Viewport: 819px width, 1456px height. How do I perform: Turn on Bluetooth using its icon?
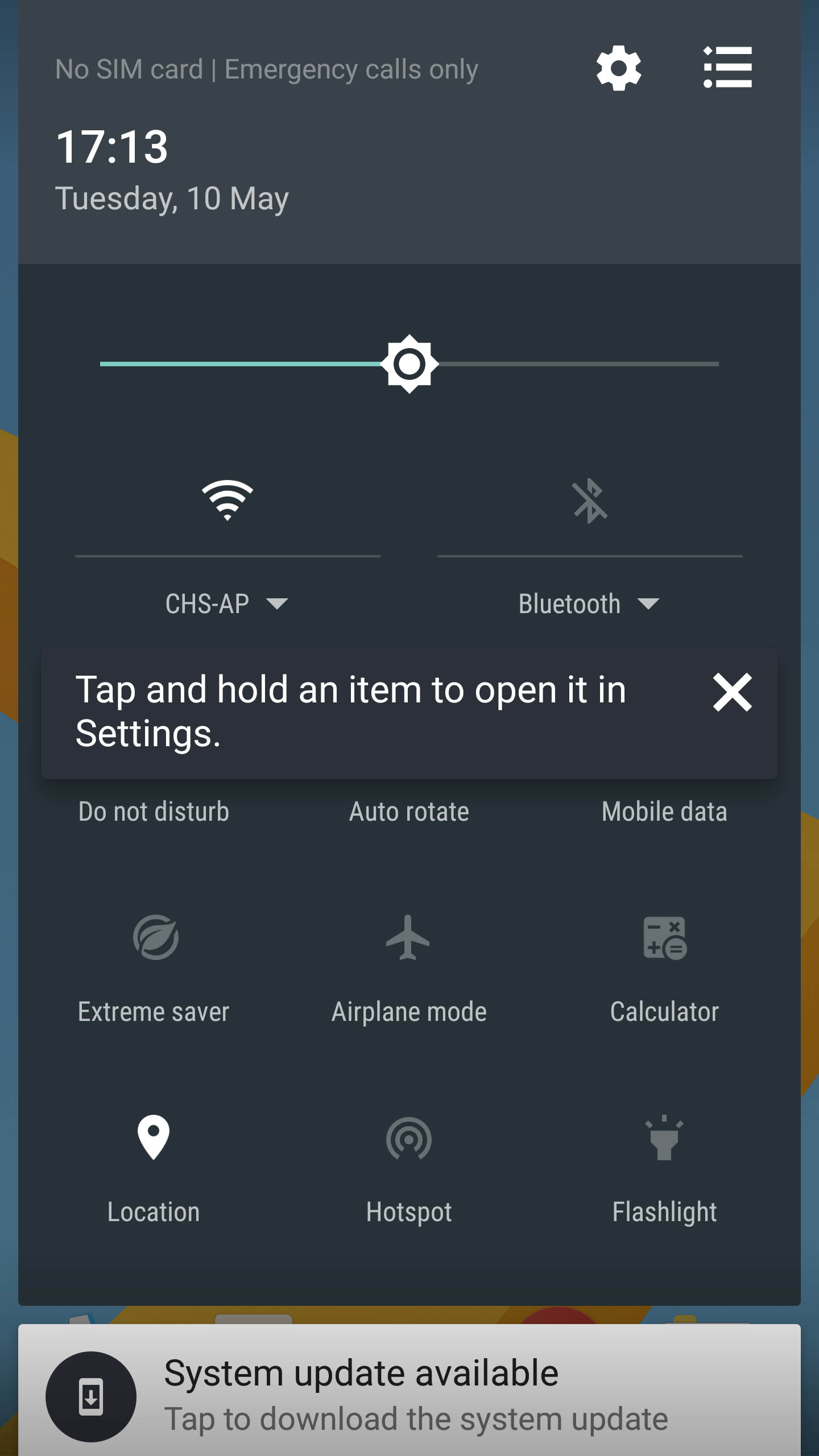coord(590,500)
